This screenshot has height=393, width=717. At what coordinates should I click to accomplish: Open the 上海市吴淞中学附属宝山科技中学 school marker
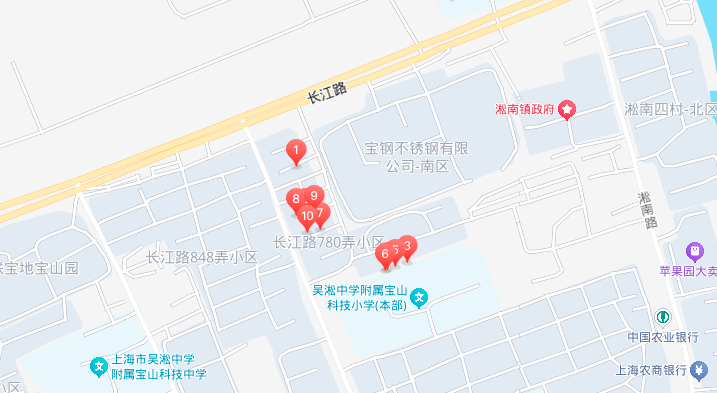(x=99, y=367)
